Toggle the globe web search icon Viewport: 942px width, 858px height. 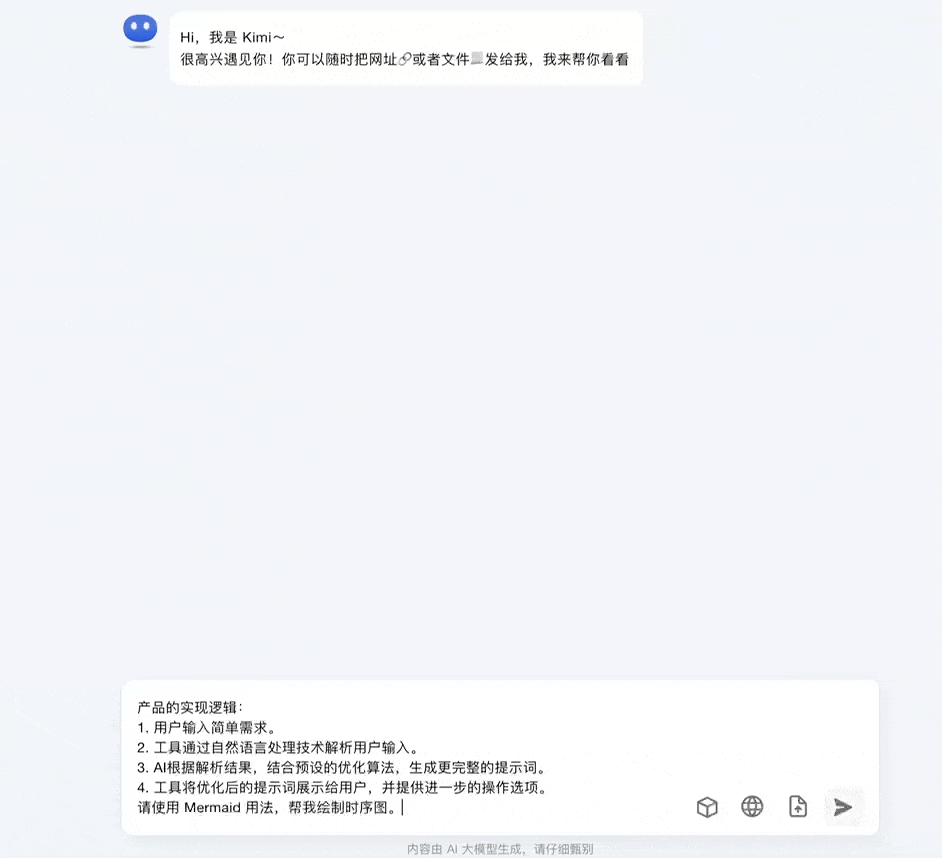point(752,807)
